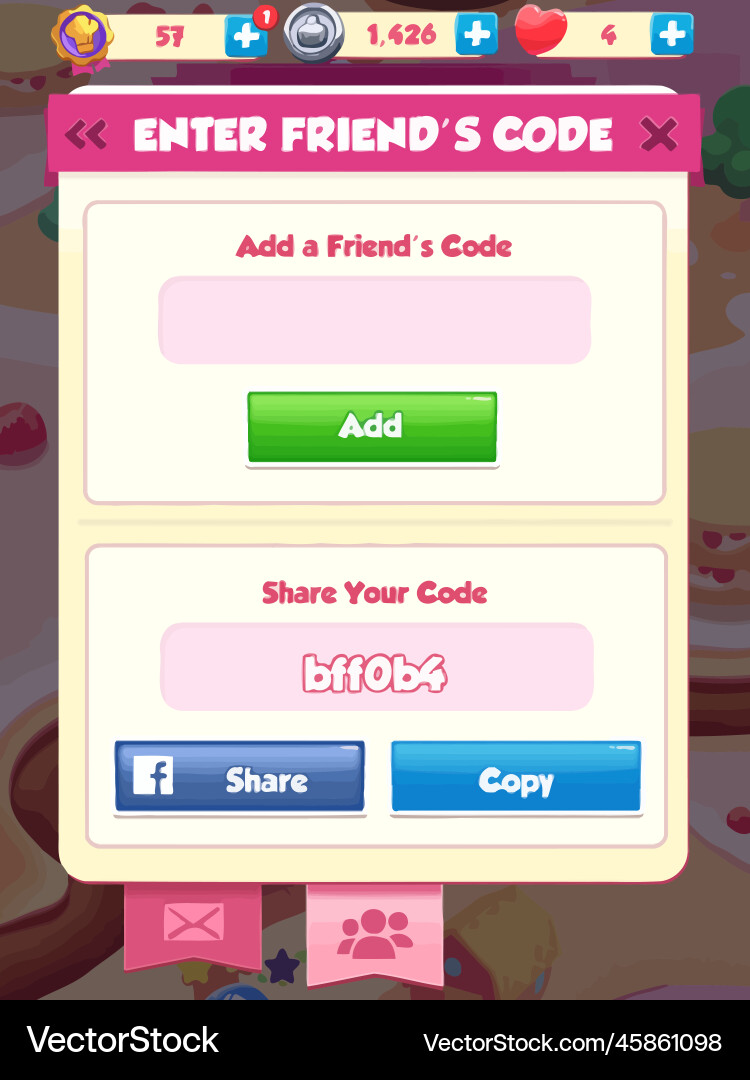The image size is (750, 1080).
Task: Add more chef badge points
Action: pyautogui.click(x=246, y=35)
